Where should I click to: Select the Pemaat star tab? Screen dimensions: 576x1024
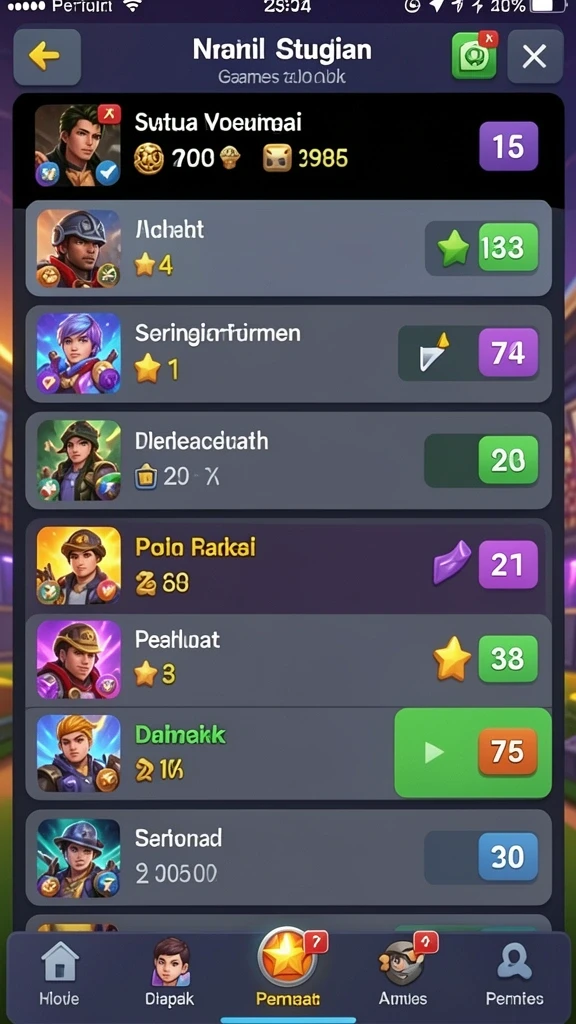tap(288, 970)
